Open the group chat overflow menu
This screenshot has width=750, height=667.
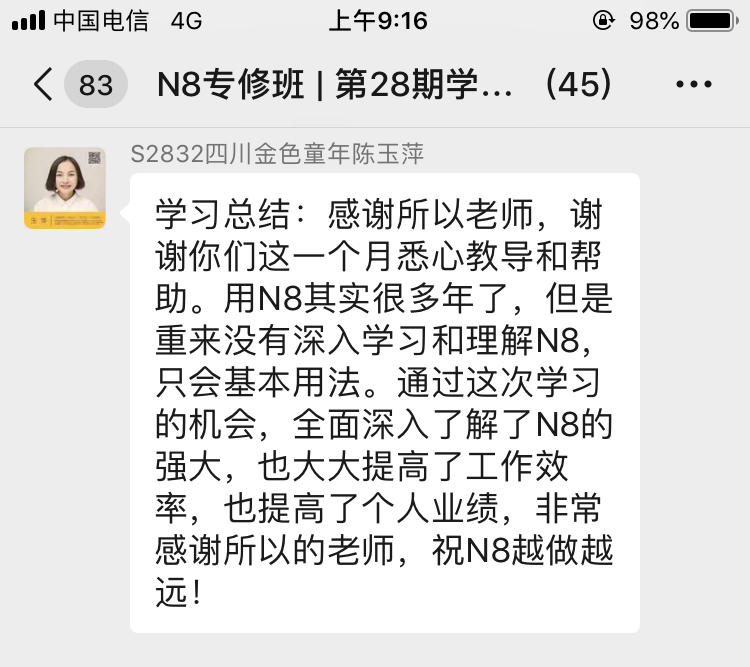[x=694, y=85]
